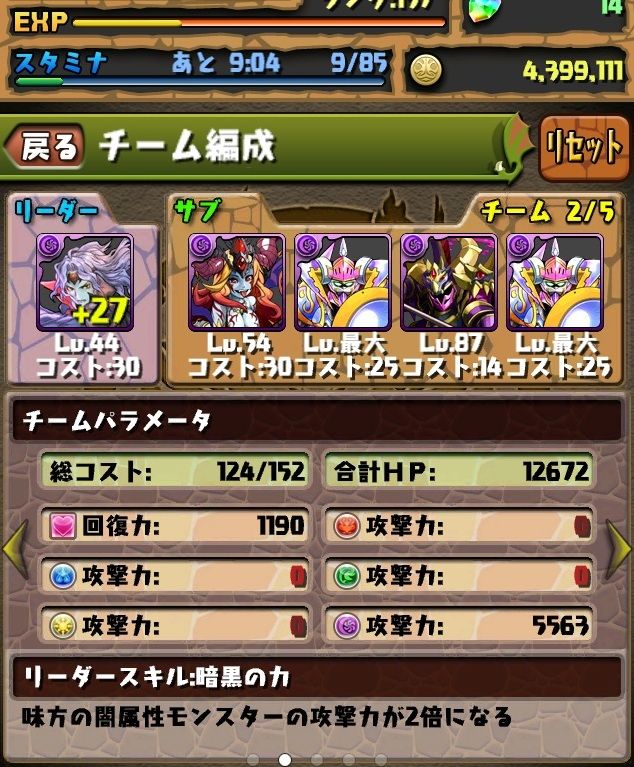This screenshot has height=767, width=634.
Task: Select the leader monster Lv.44
Action: [x=84, y=283]
